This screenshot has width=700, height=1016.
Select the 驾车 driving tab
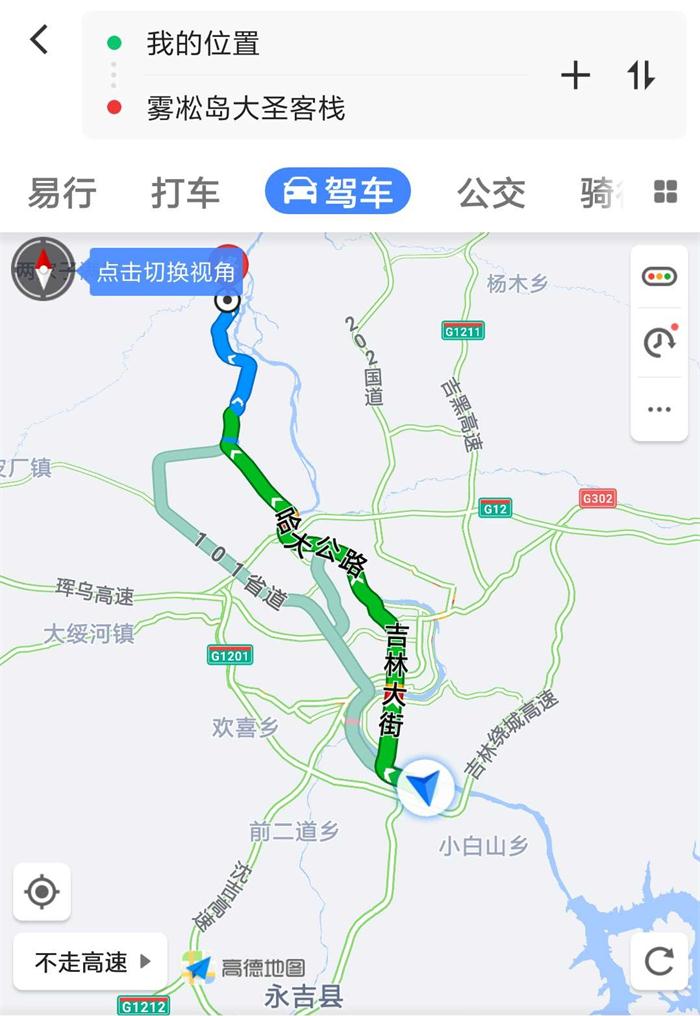click(338, 192)
